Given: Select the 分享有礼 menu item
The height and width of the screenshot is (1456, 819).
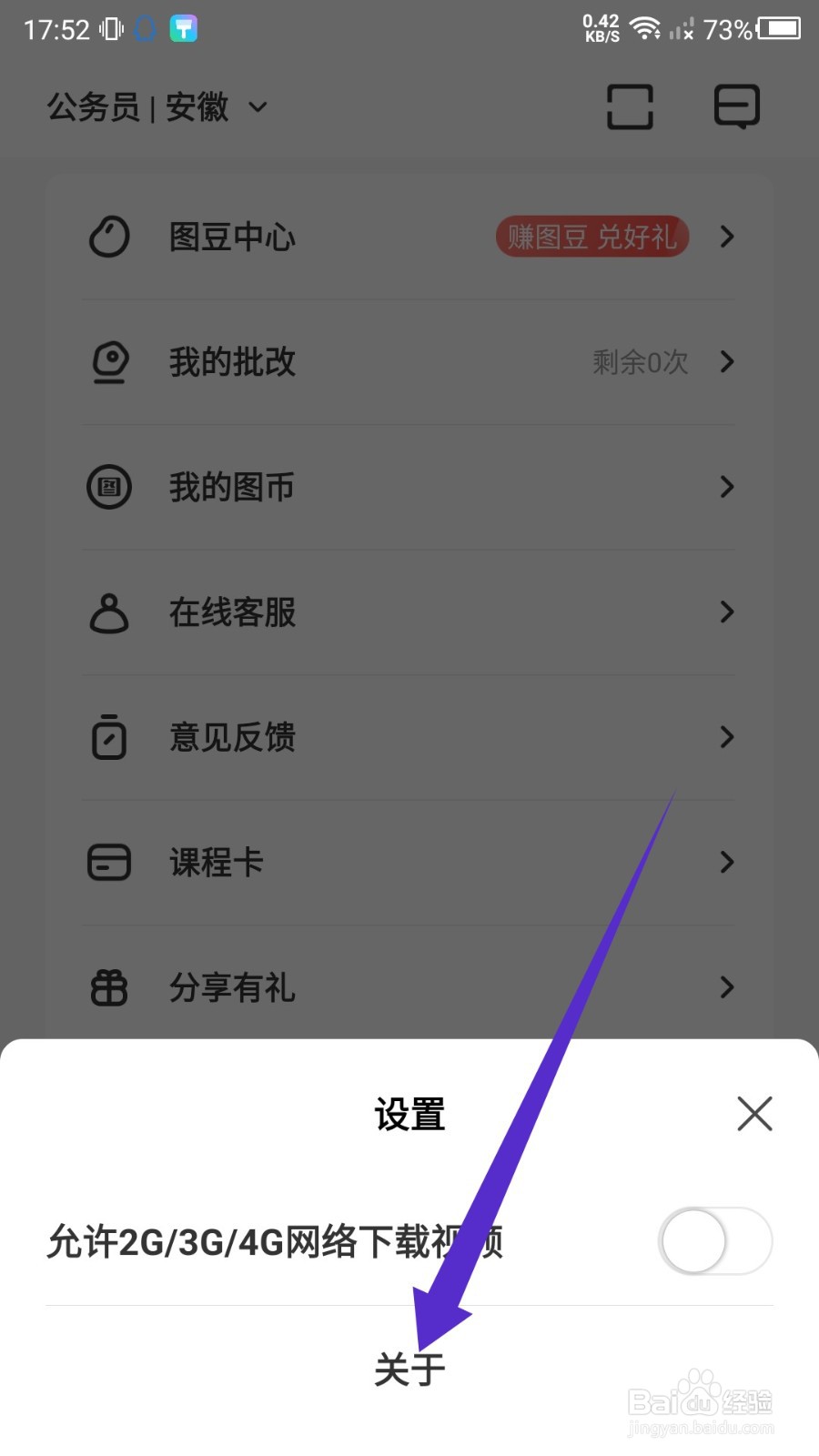Looking at the screenshot, I should (x=232, y=987).
